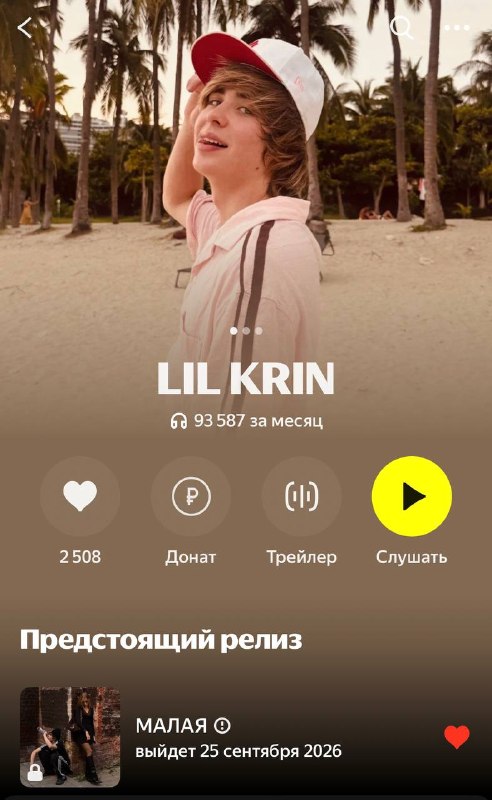The image size is (492, 800).
Task: Like the artist LIL KRIN
Action: 80,496
